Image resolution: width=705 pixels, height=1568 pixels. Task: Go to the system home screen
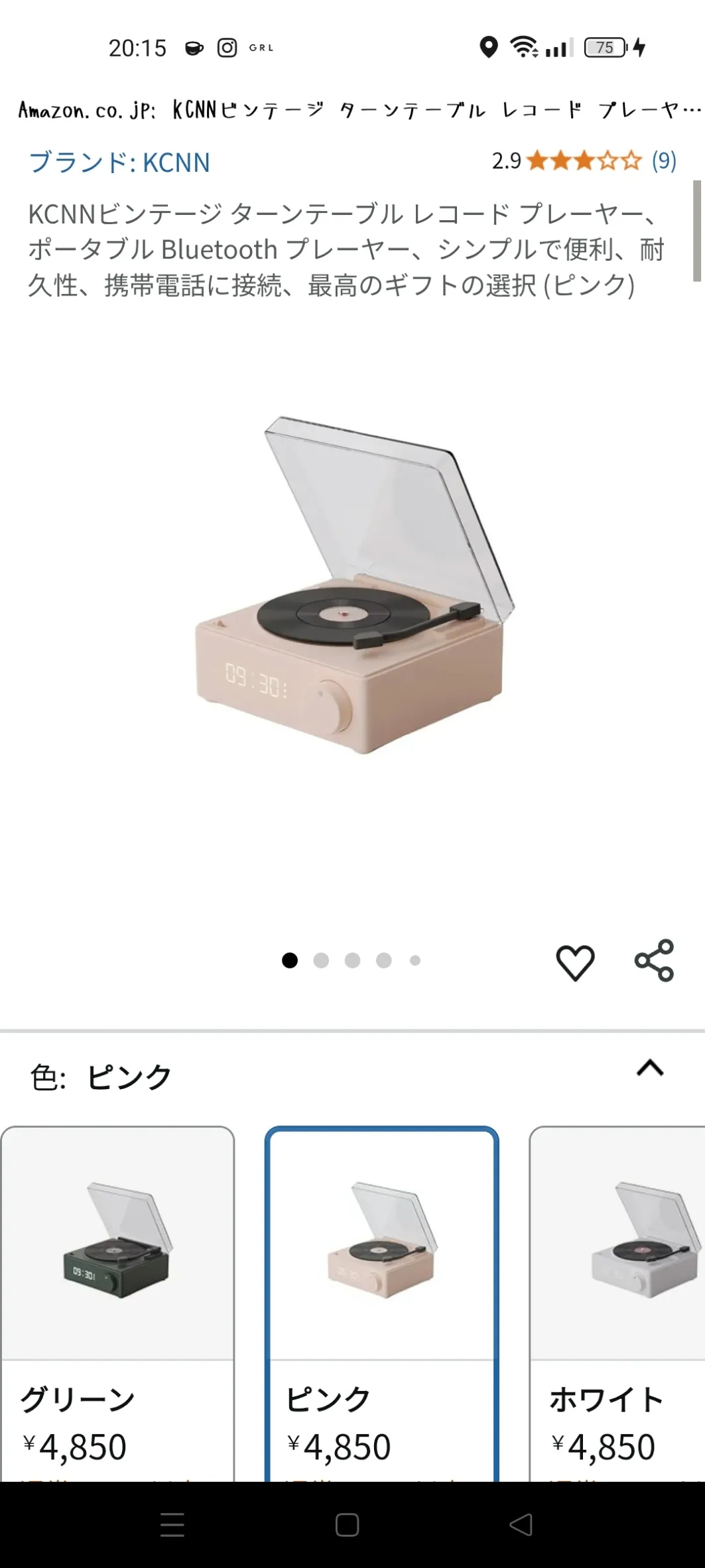tap(347, 1524)
